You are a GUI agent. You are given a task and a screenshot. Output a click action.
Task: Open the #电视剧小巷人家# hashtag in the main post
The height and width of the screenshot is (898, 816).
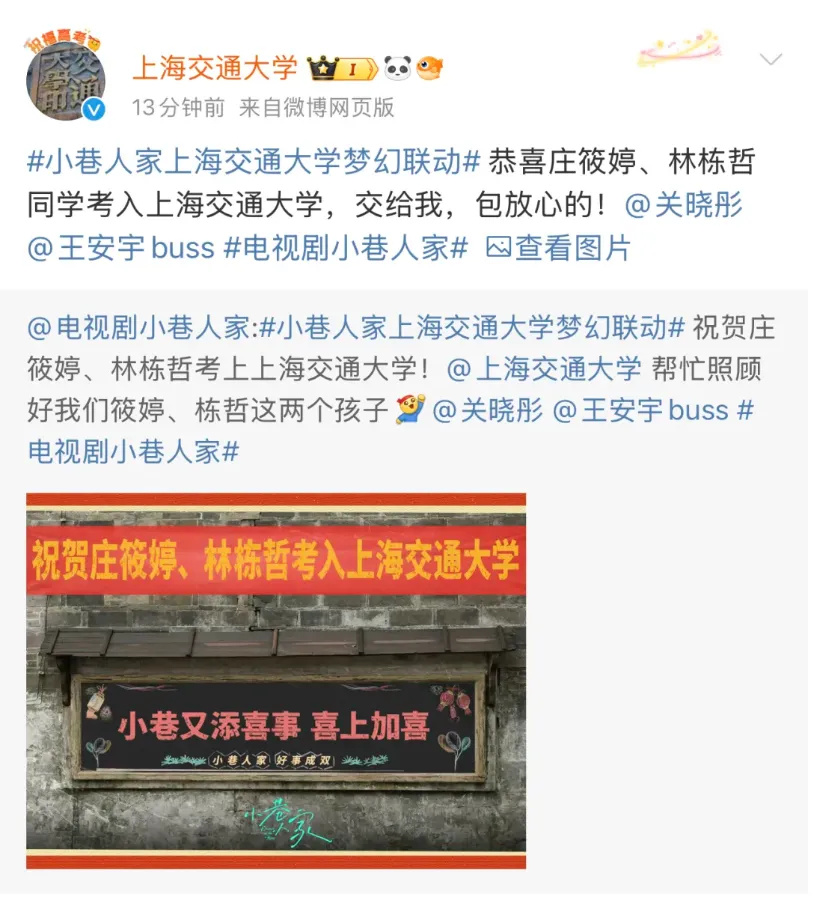[345, 248]
